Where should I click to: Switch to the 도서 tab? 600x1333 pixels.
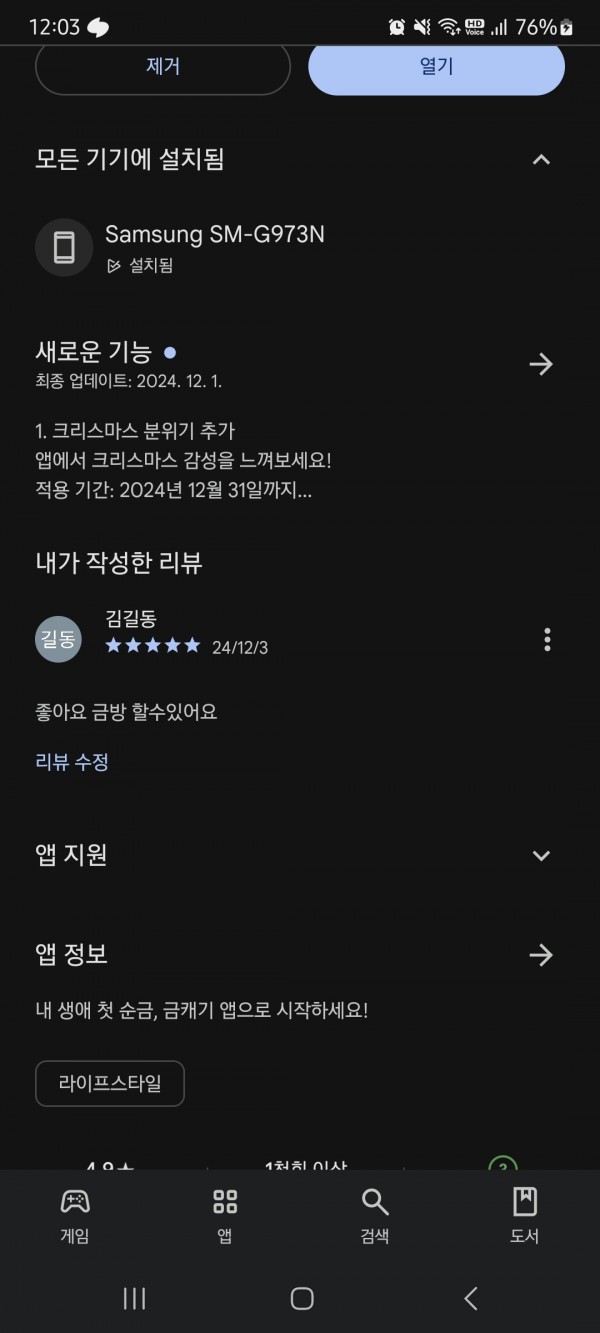pos(525,1215)
